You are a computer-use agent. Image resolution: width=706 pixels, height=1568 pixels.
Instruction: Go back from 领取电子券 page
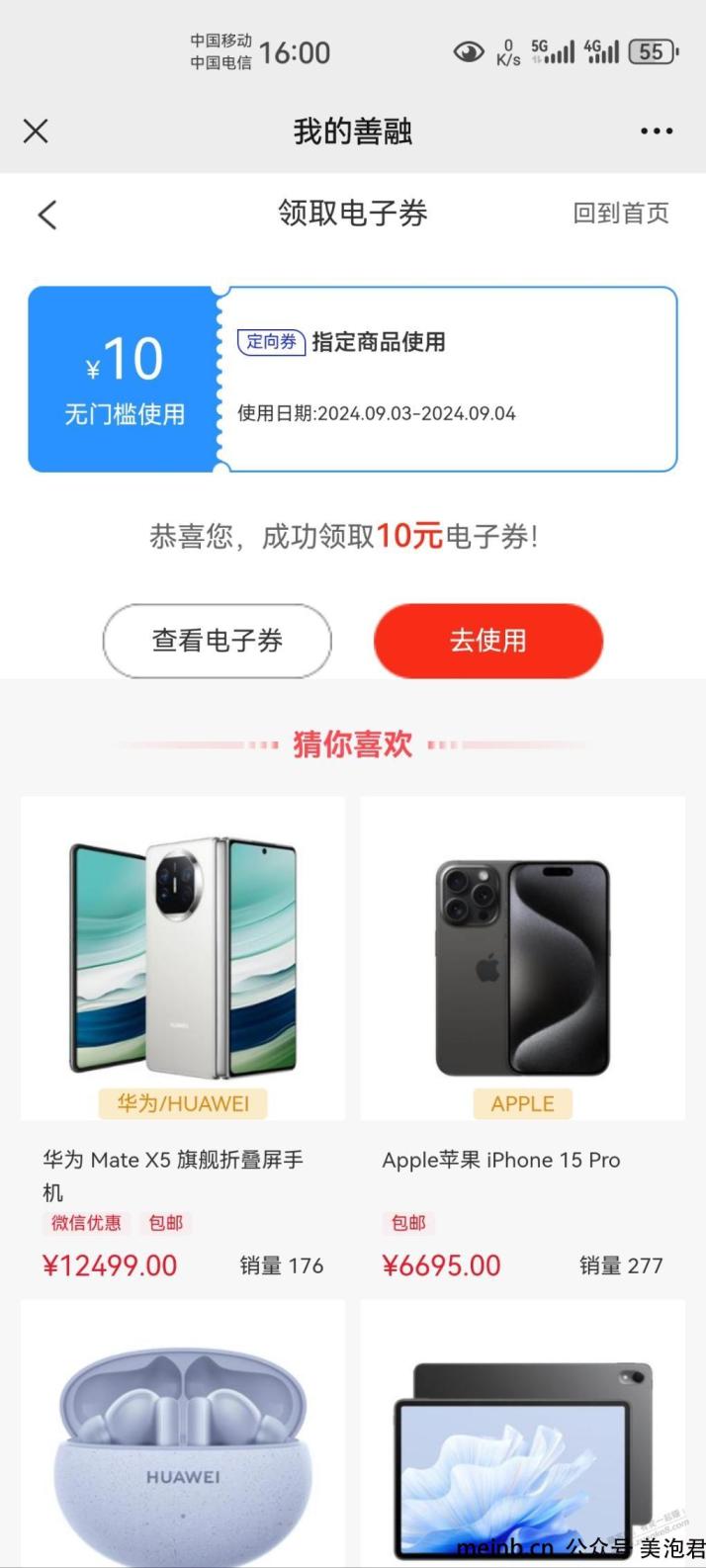[47, 215]
